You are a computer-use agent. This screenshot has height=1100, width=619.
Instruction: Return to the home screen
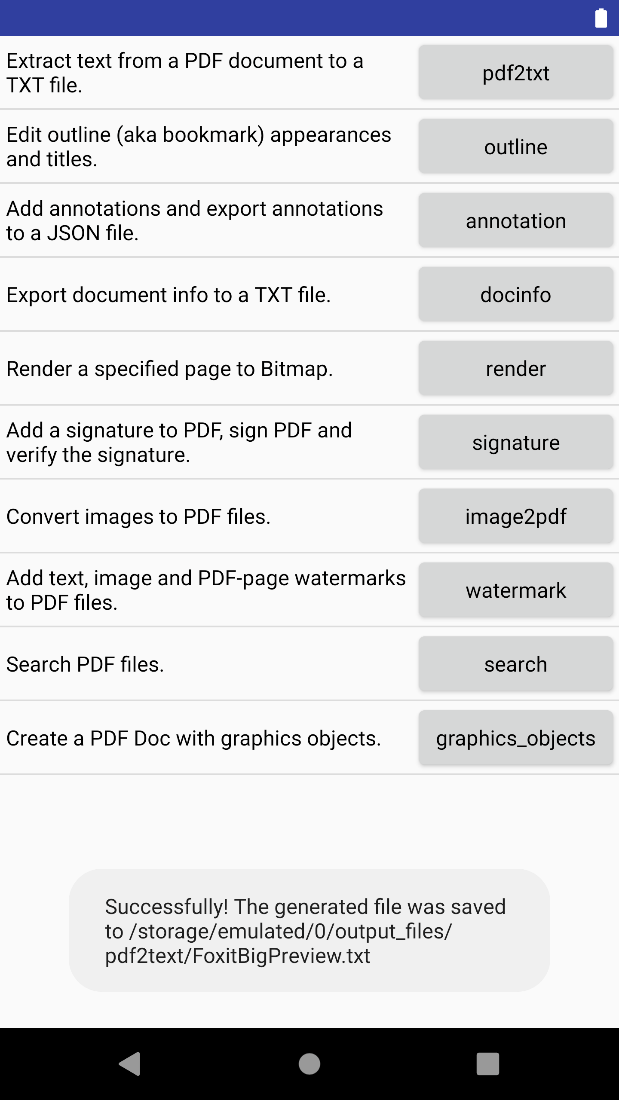tap(309, 1064)
